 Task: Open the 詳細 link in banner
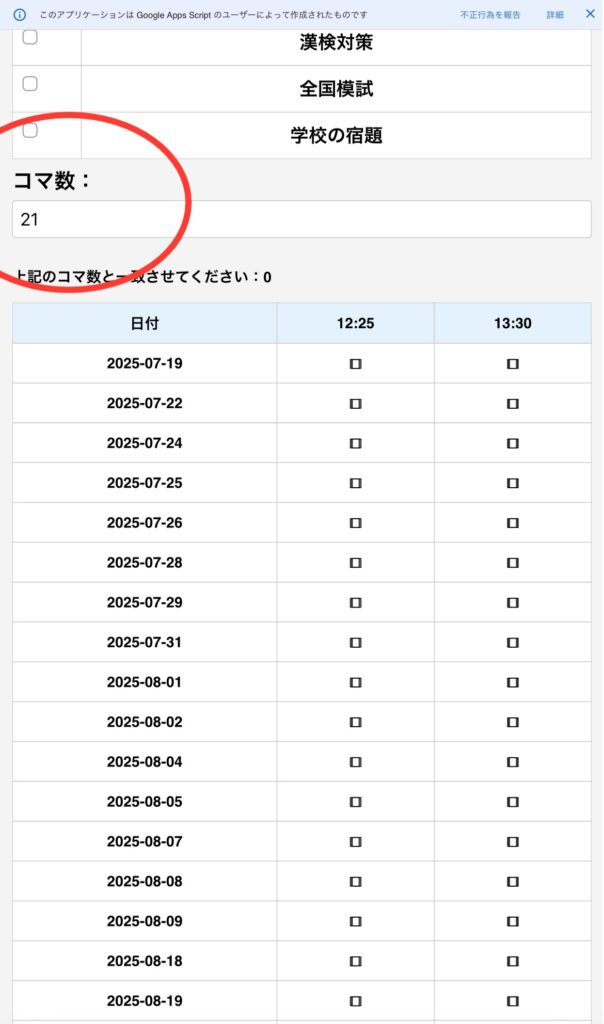point(555,15)
